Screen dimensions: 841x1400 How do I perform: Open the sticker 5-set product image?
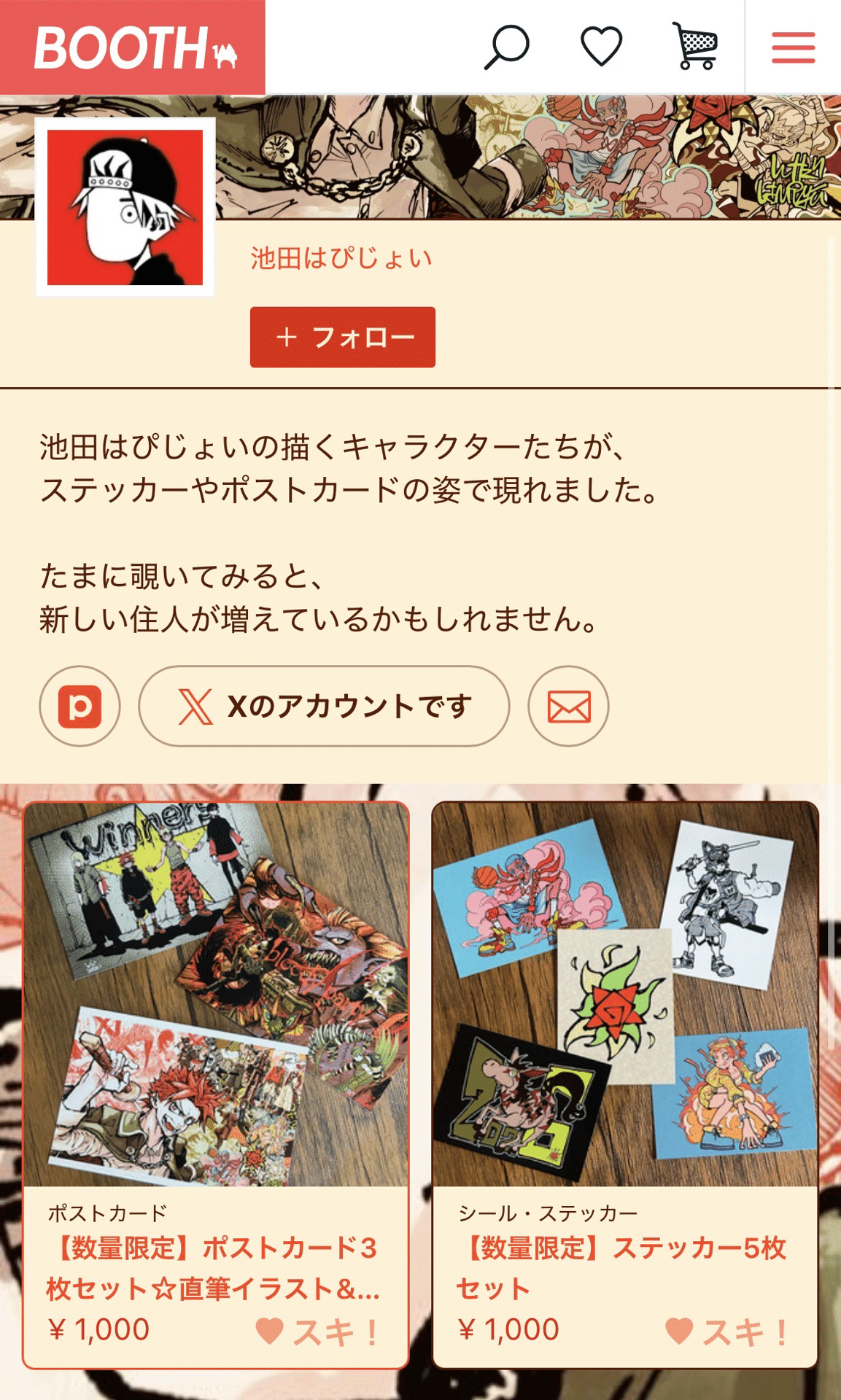point(625,995)
